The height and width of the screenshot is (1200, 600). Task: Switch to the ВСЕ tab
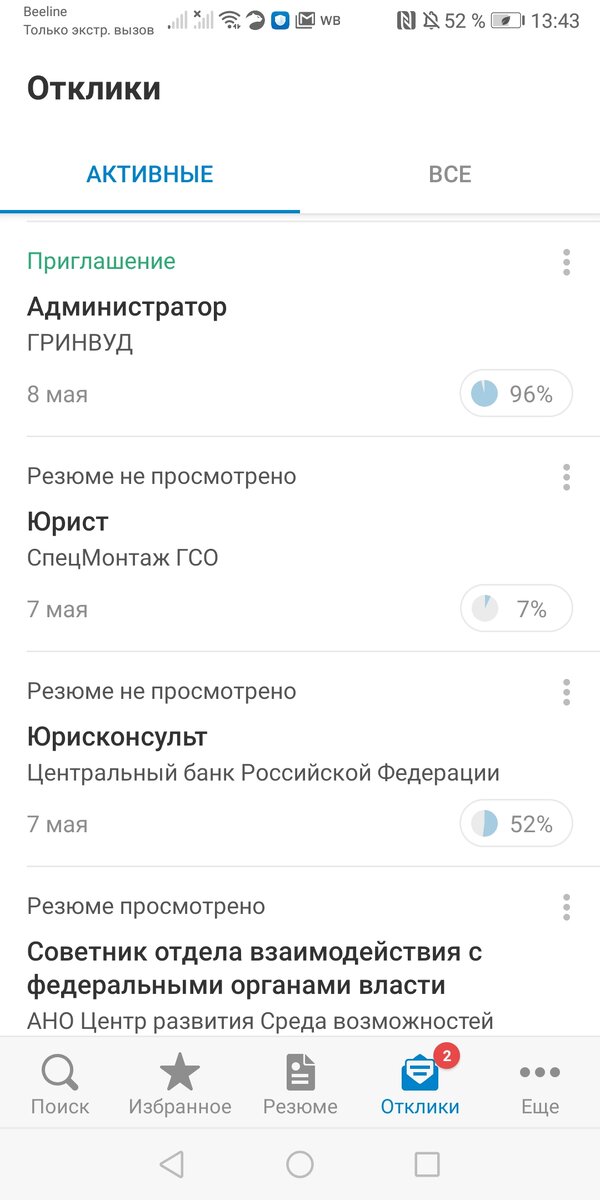pyautogui.click(x=449, y=174)
